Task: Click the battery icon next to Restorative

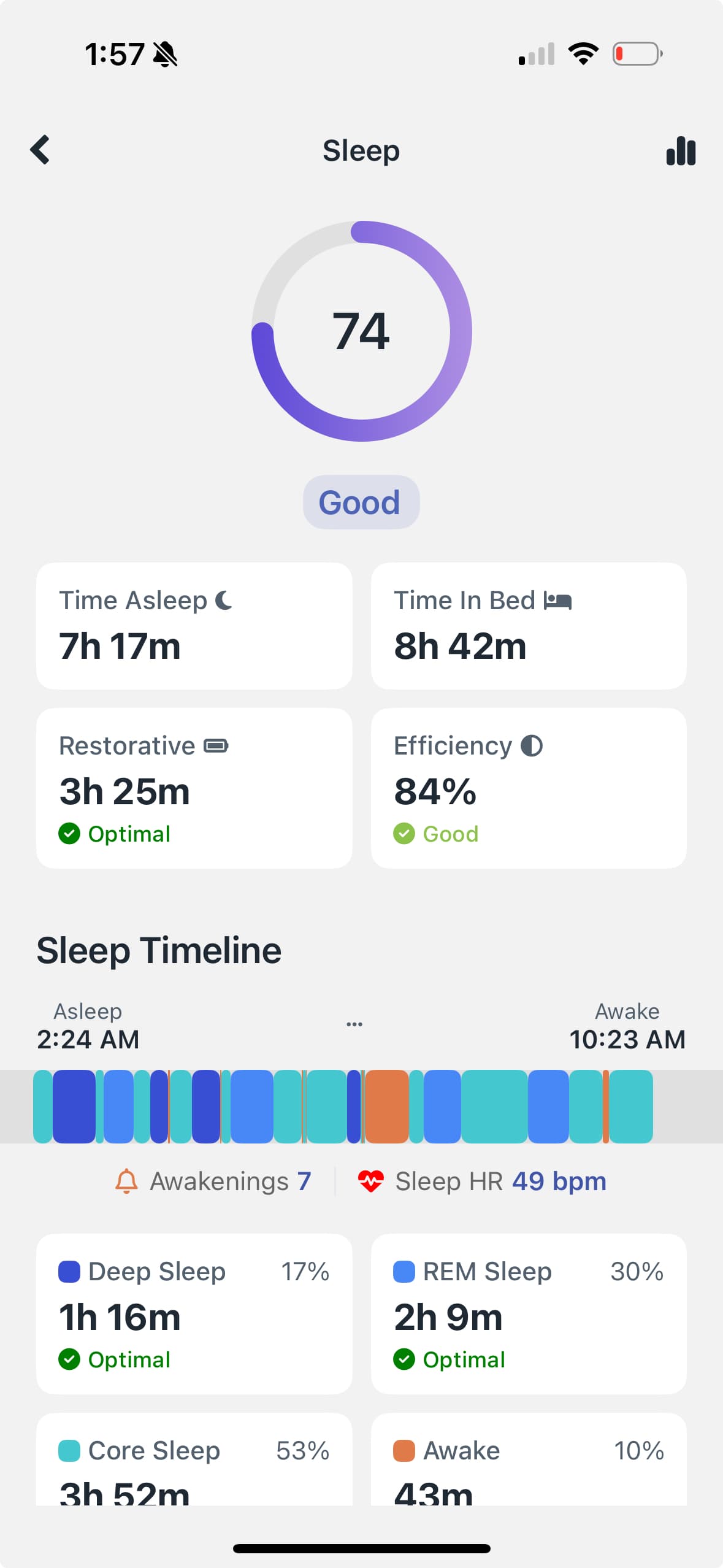Action: pos(216,746)
